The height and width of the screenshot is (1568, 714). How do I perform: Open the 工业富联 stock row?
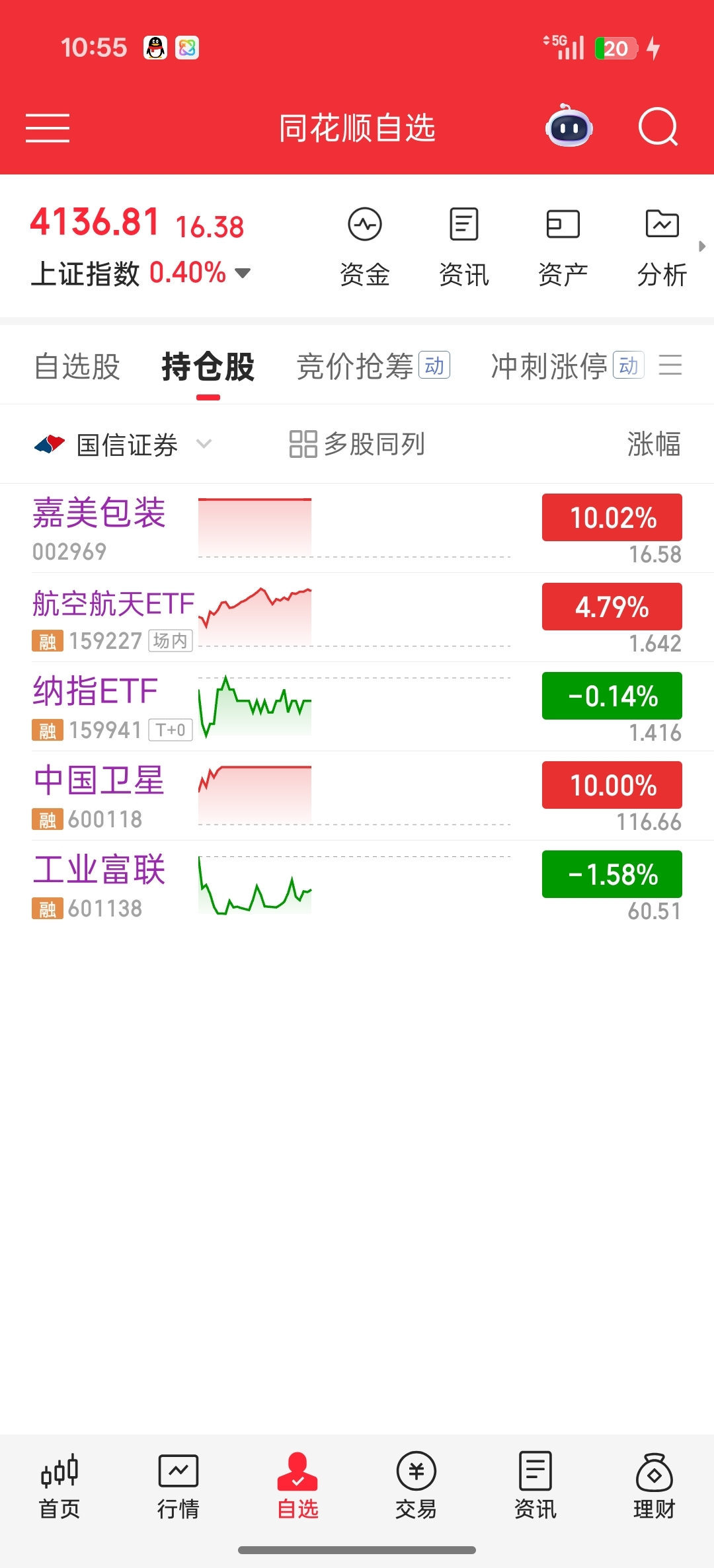(357, 885)
